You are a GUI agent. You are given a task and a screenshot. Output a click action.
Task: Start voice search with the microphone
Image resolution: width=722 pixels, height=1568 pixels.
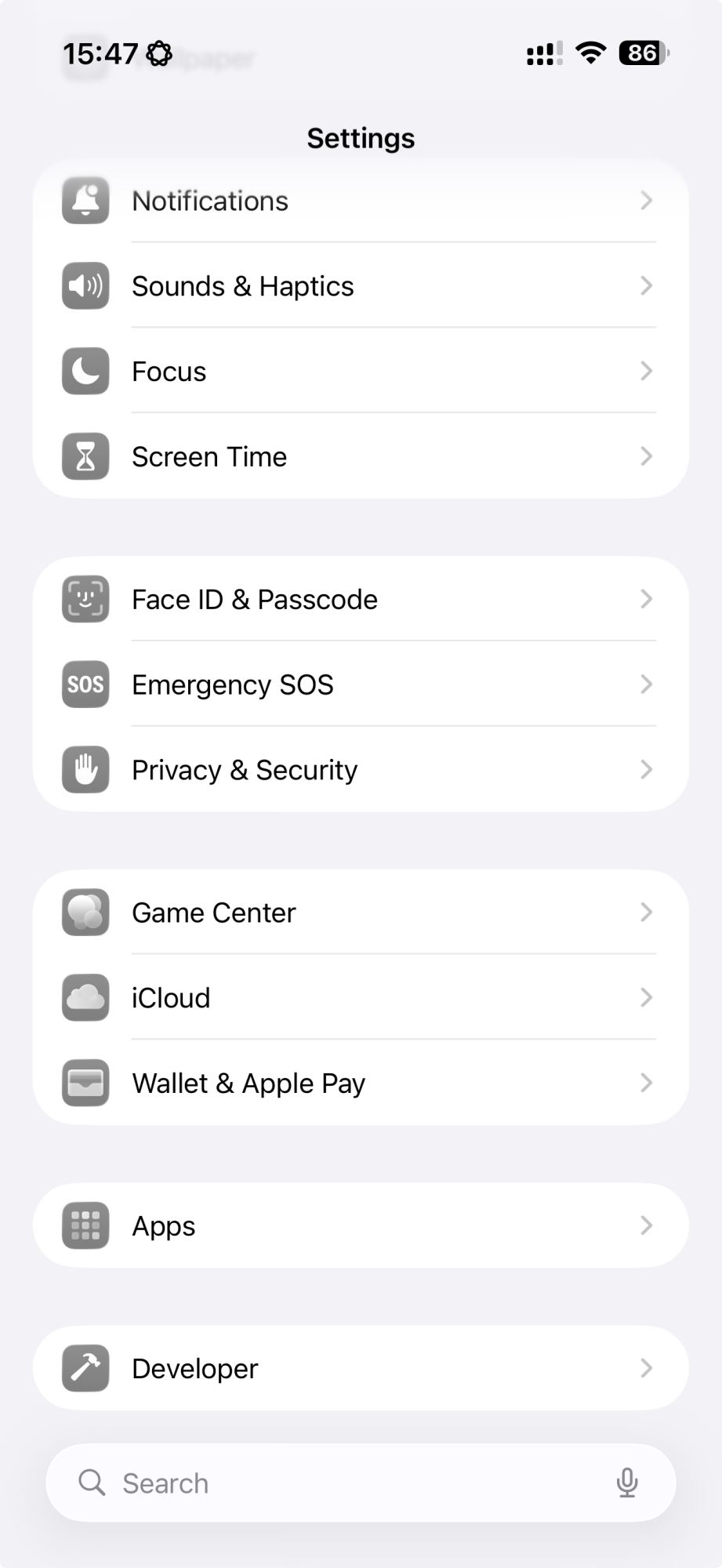point(627,1483)
